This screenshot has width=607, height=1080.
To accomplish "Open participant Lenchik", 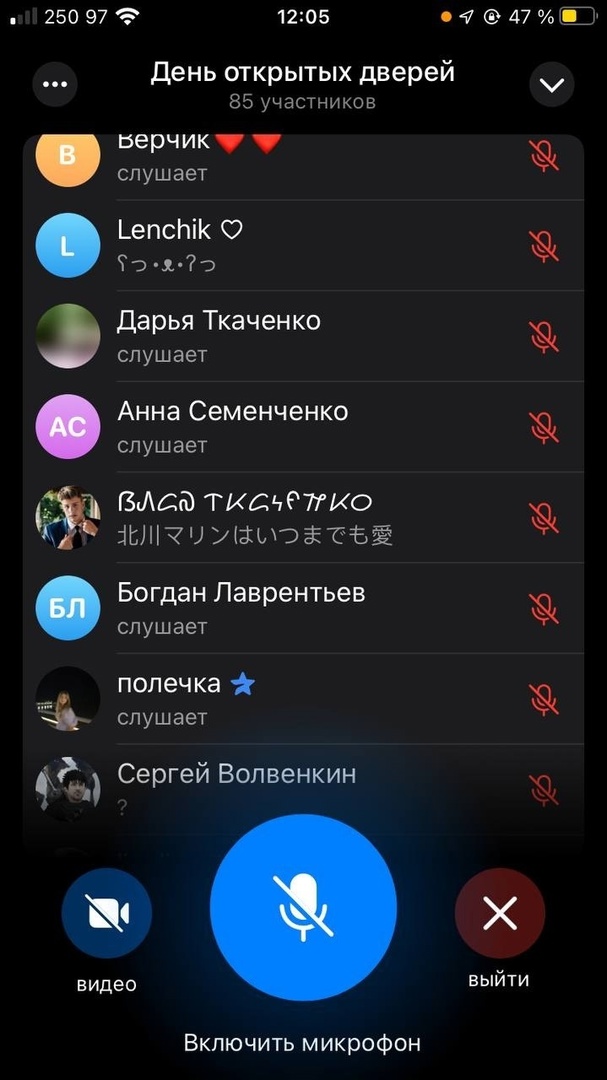I will coord(303,246).
